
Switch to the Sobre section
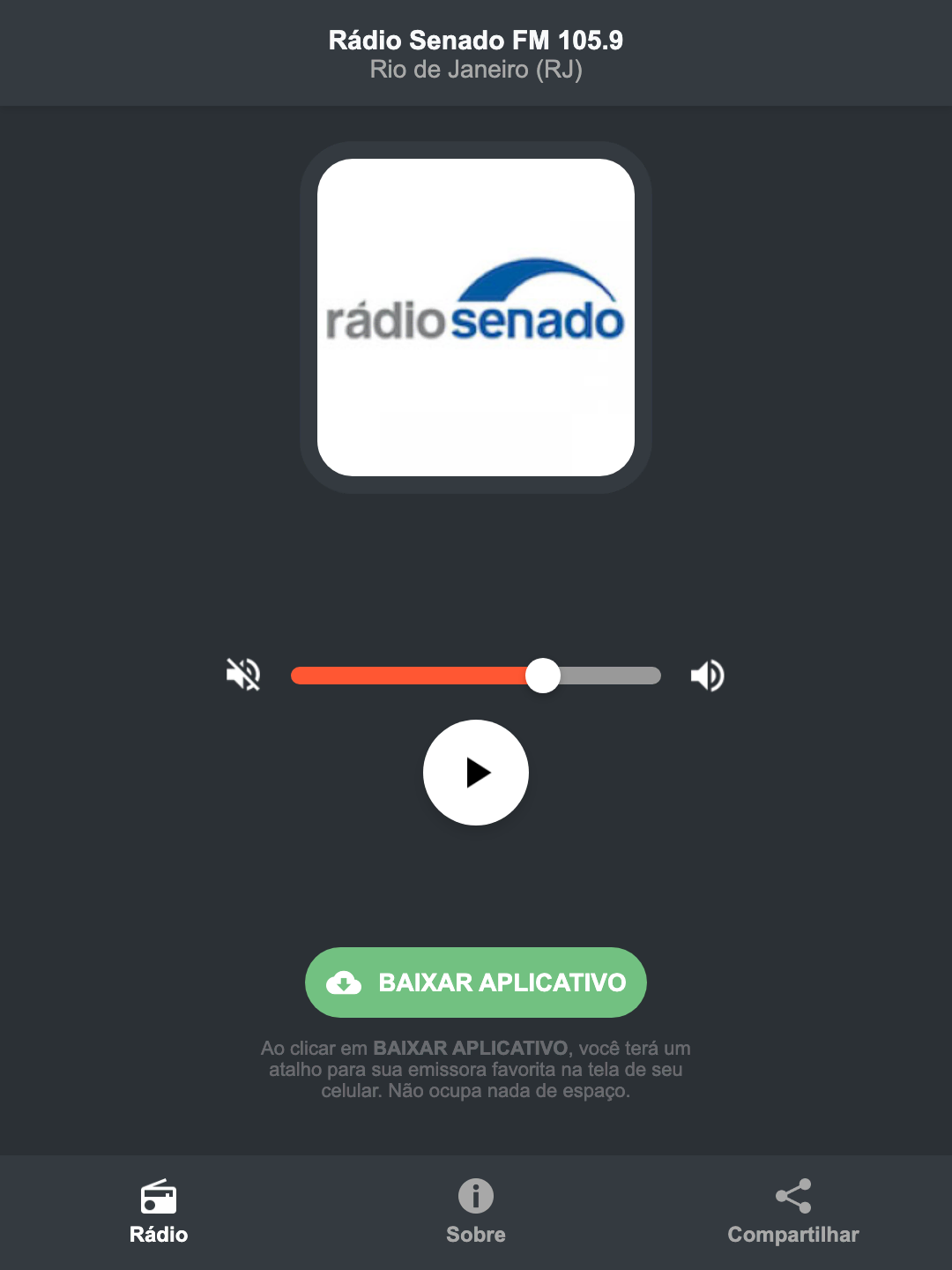click(x=475, y=1213)
